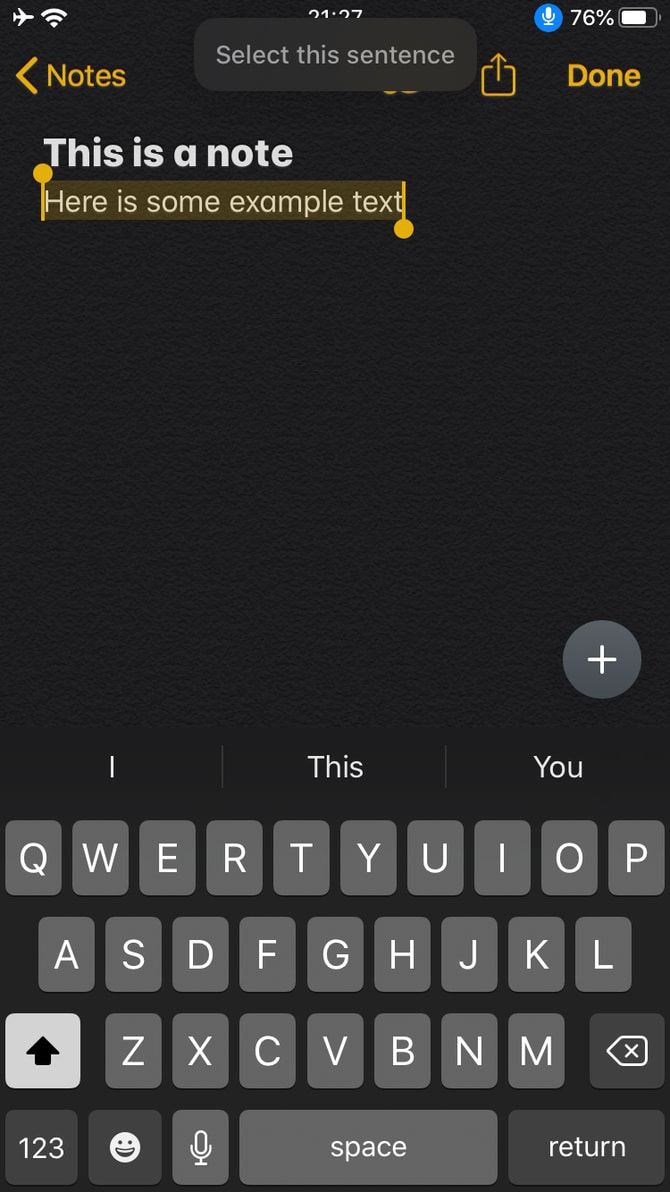Tap Done to finish editing
Image resolution: width=670 pixels, height=1192 pixels.
[x=603, y=76]
